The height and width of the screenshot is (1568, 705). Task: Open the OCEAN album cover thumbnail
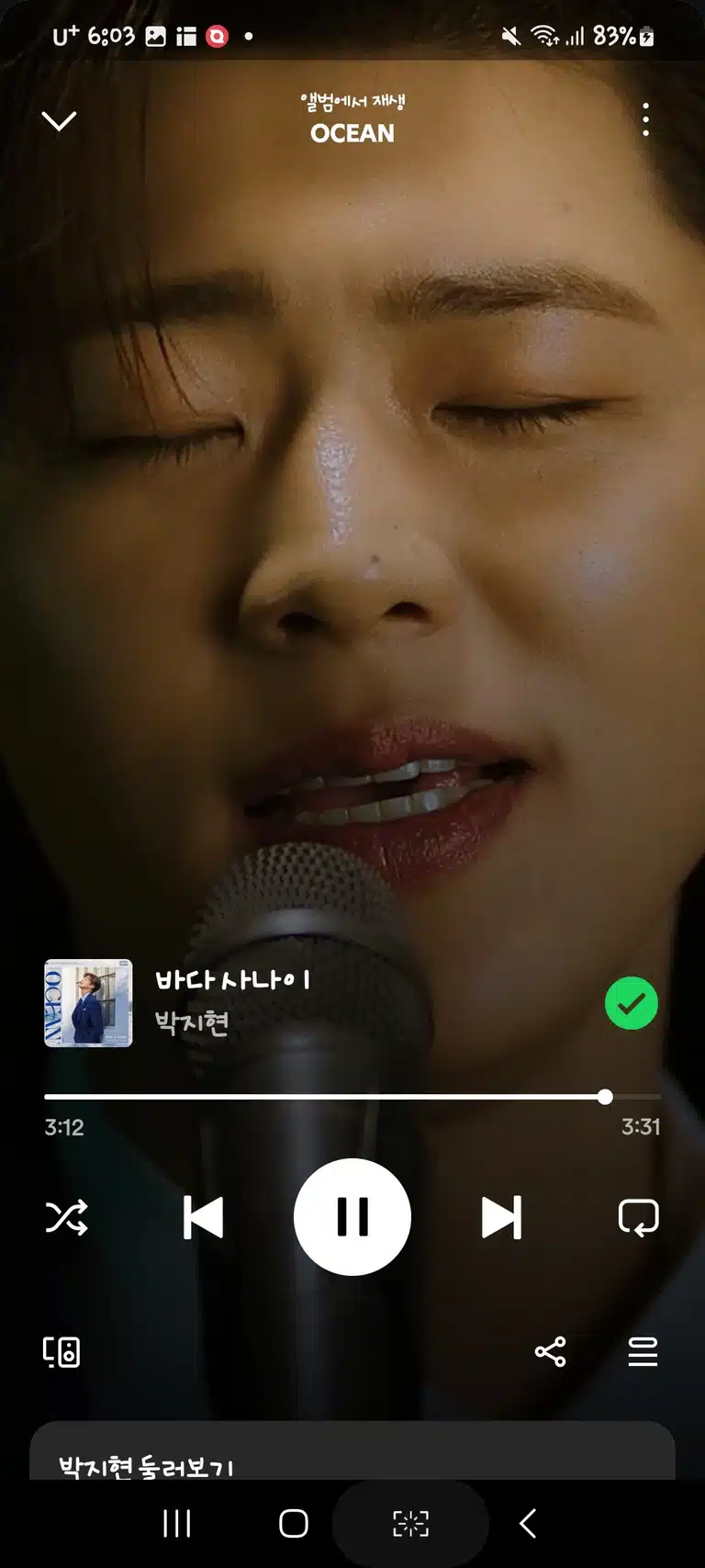88,1003
